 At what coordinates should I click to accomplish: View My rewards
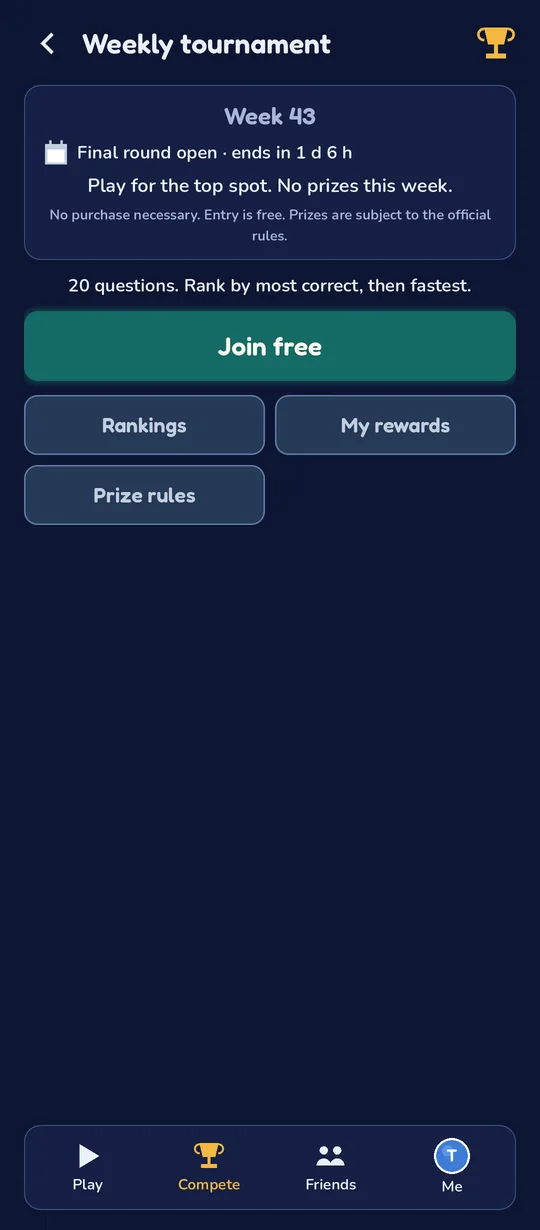click(x=395, y=425)
